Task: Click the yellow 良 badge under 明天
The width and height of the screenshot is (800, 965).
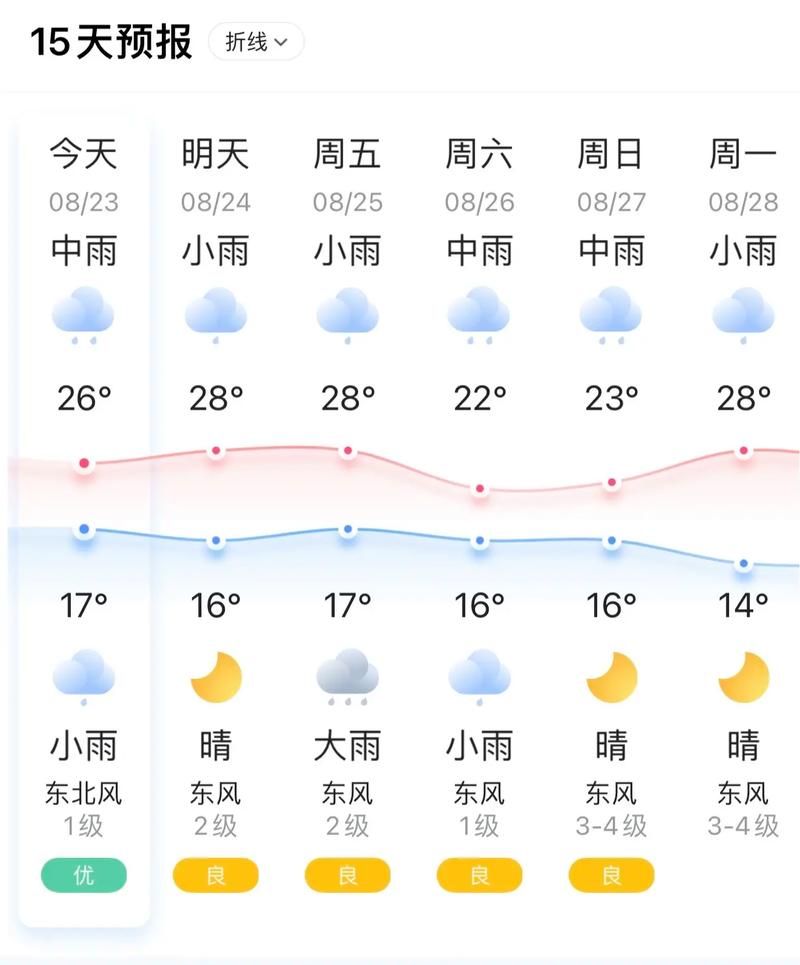Action: 216,873
